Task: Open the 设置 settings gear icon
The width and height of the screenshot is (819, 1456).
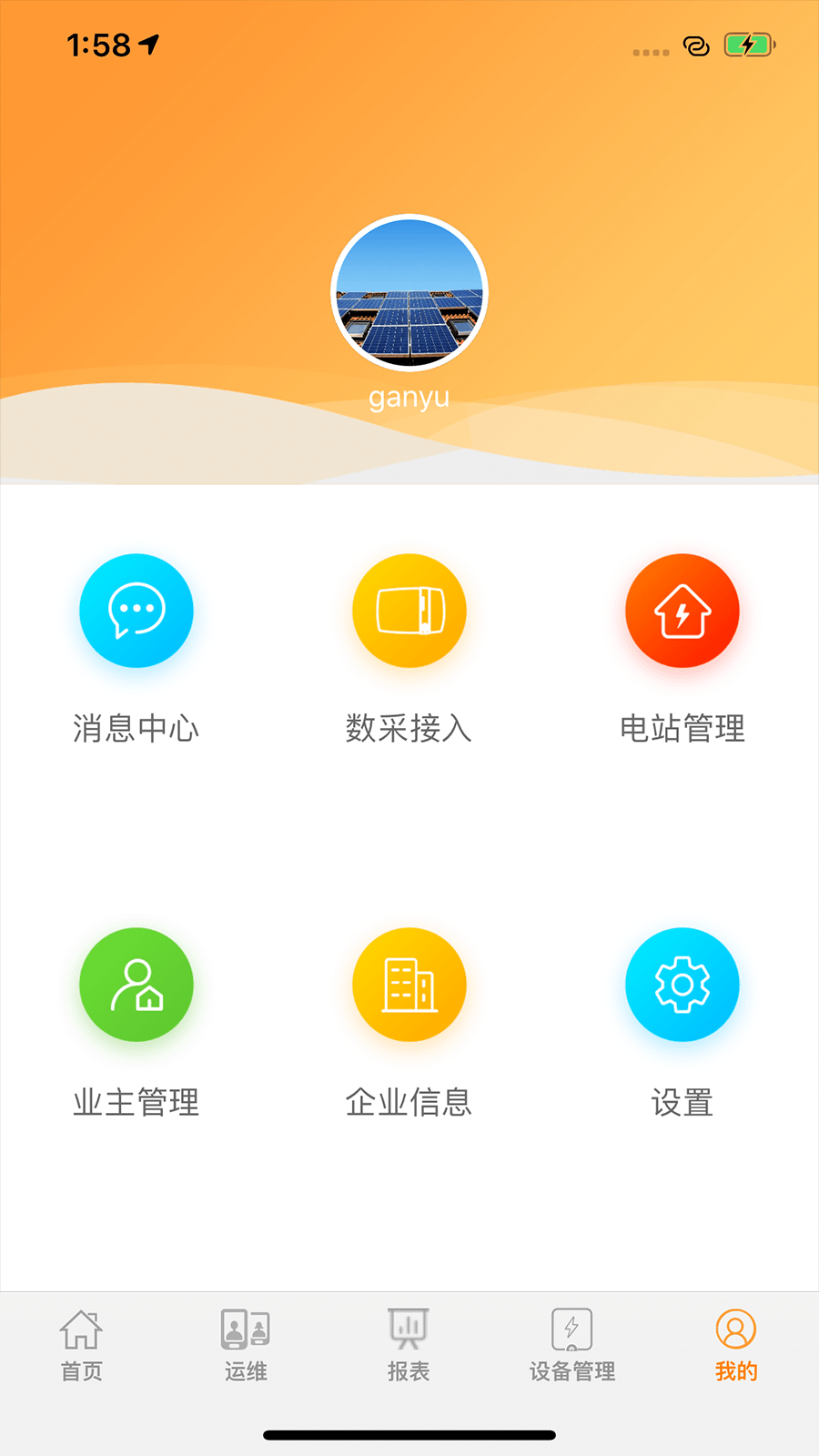Action: pos(682,985)
